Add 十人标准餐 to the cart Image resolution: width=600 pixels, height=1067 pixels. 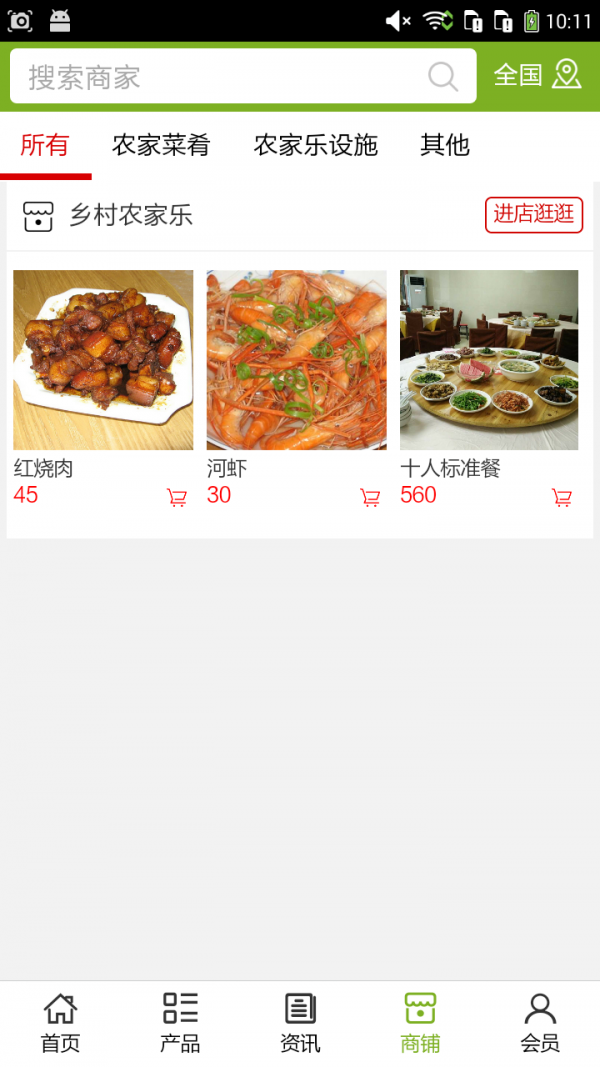point(562,497)
